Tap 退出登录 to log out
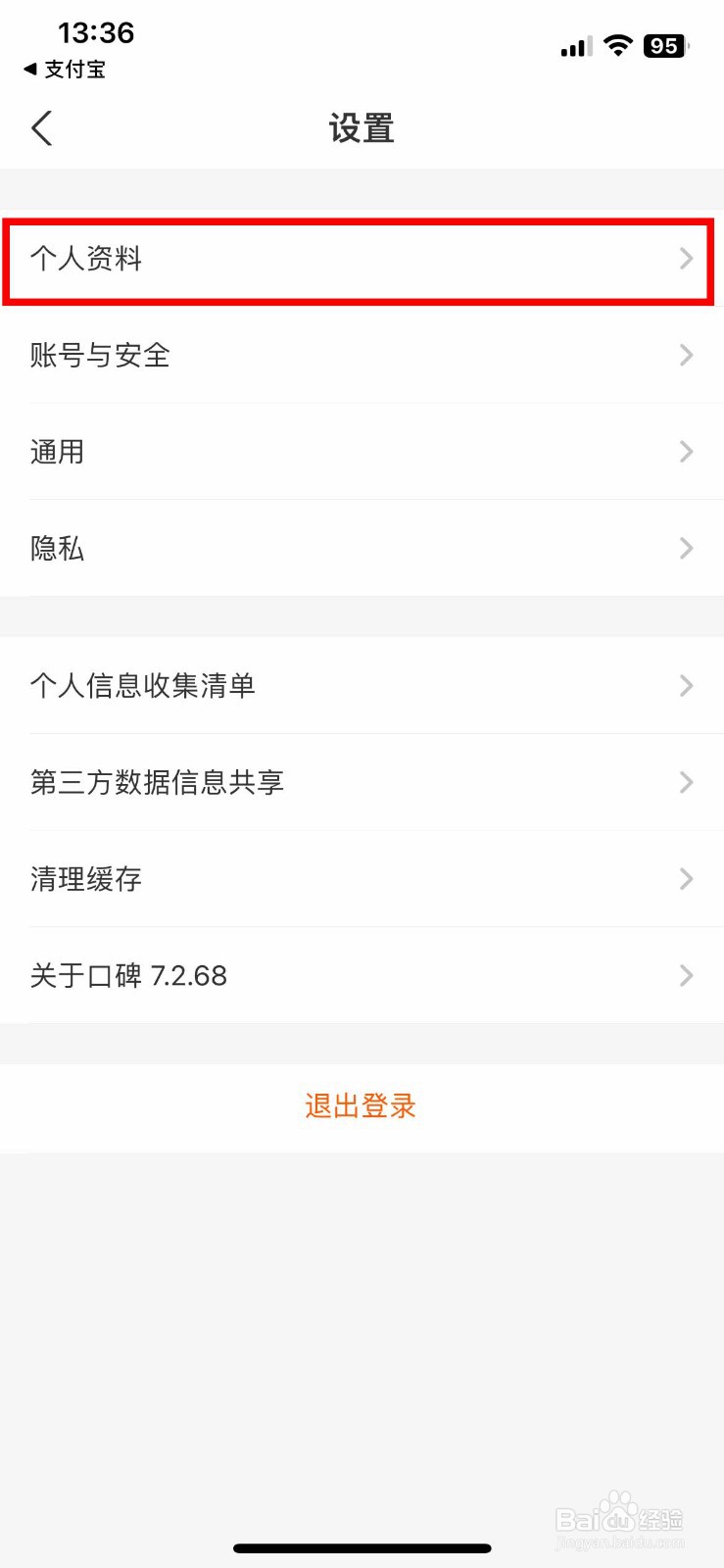This screenshot has height=1568, width=724. pyautogui.click(x=361, y=1104)
